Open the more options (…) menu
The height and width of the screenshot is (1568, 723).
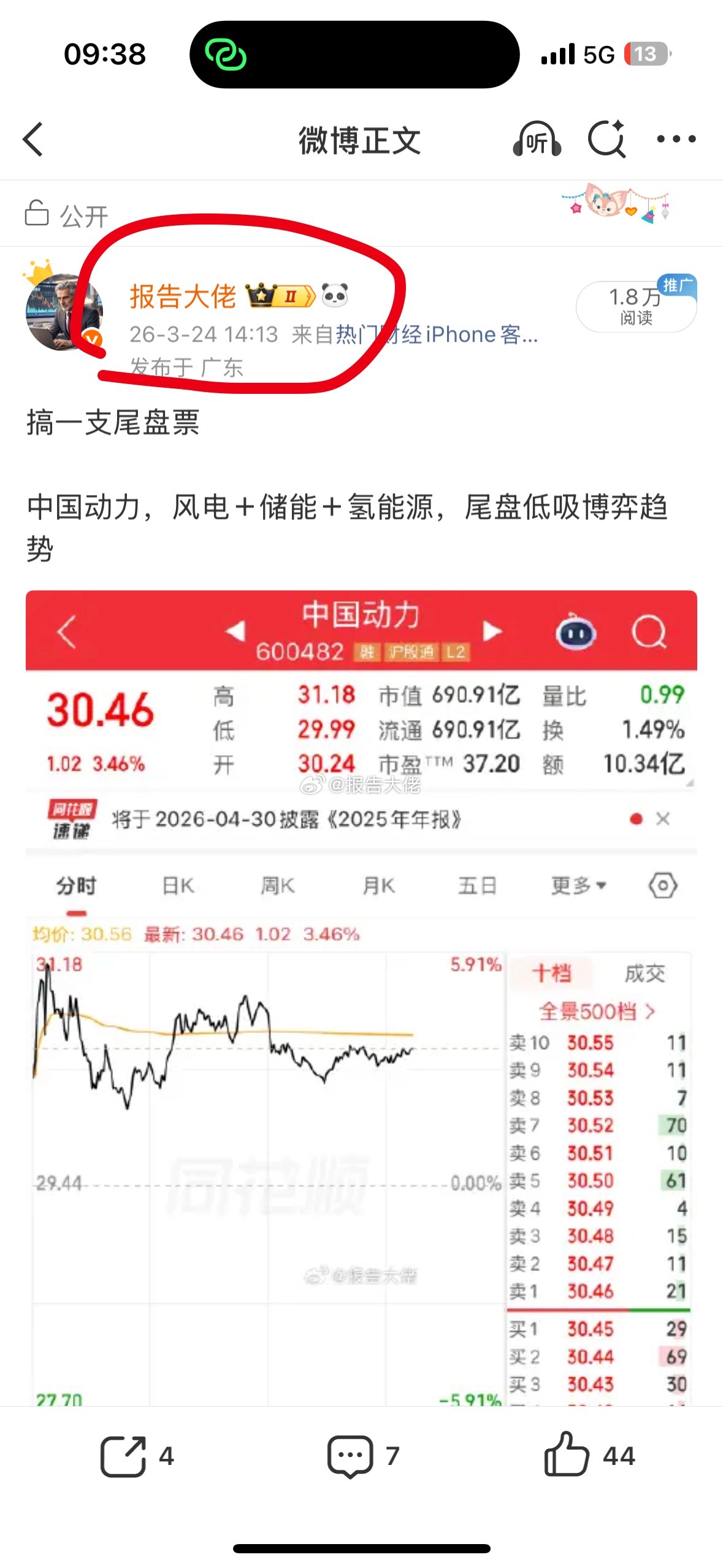pos(674,140)
